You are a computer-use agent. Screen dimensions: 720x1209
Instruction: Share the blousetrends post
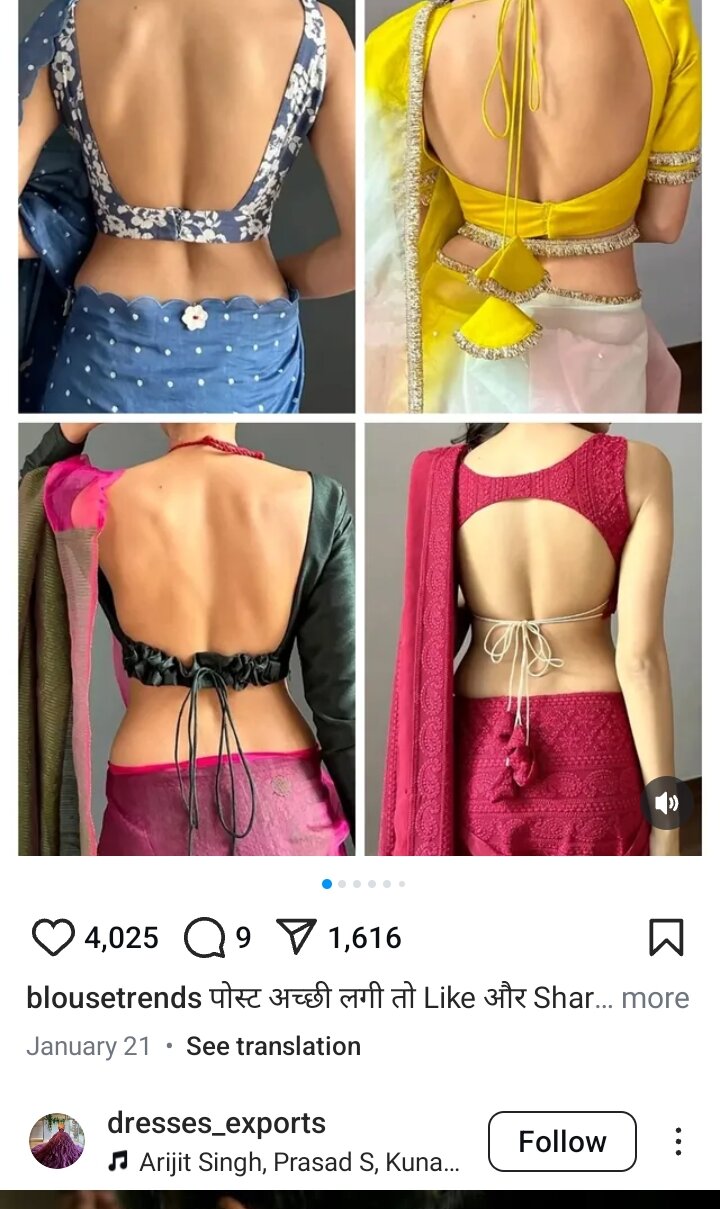pyautogui.click(x=297, y=938)
